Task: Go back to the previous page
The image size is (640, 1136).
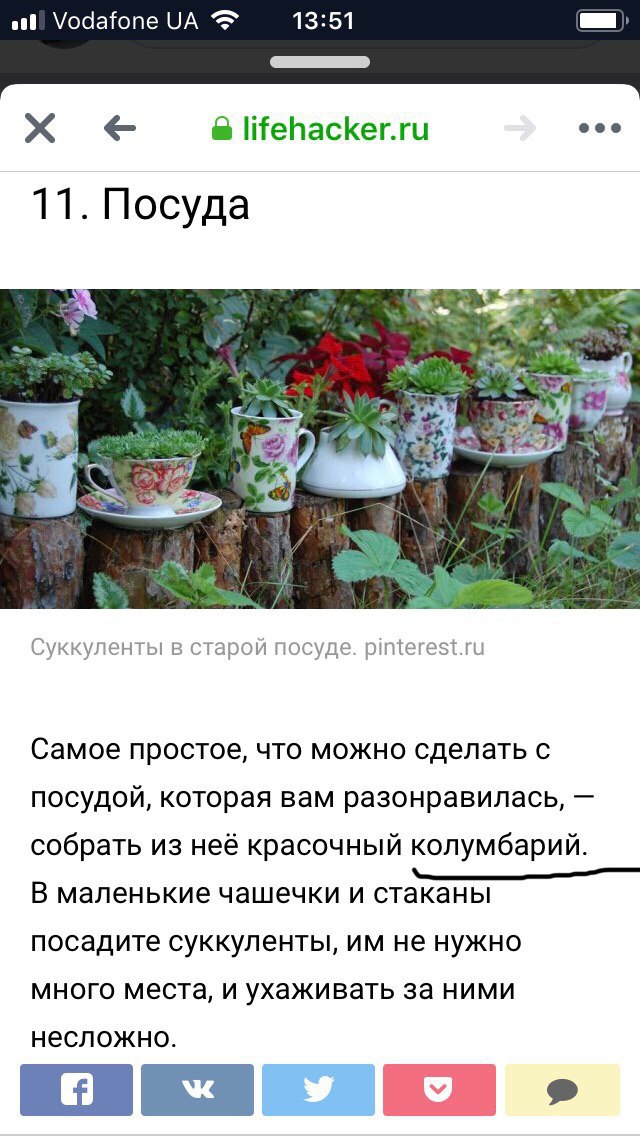Action: point(119,129)
